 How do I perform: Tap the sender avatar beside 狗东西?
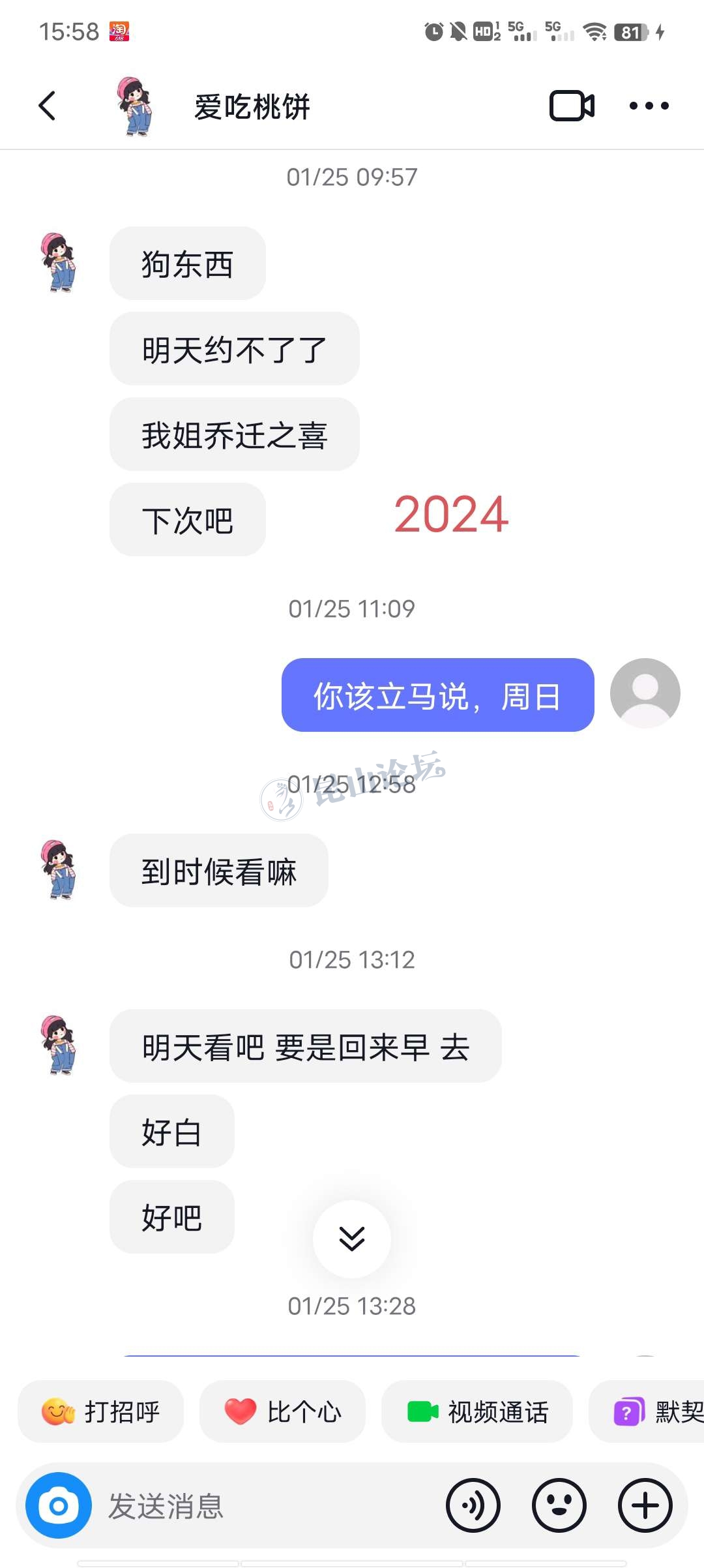coord(59,262)
